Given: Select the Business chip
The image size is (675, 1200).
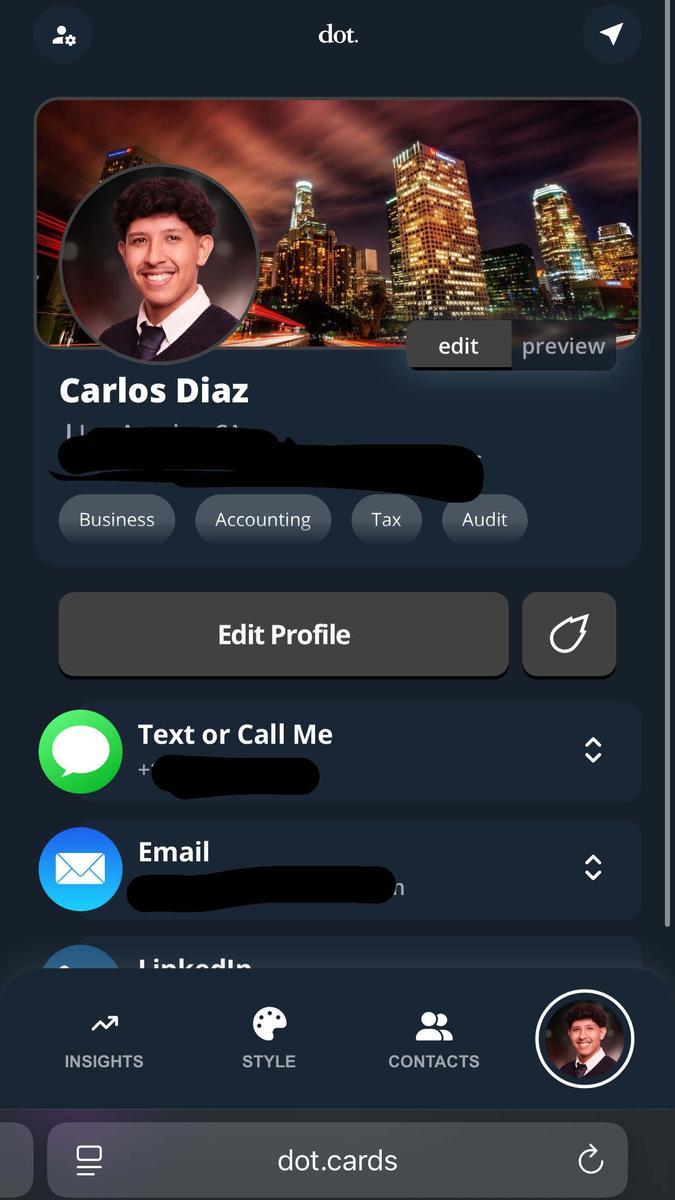Looking at the screenshot, I should click(117, 520).
